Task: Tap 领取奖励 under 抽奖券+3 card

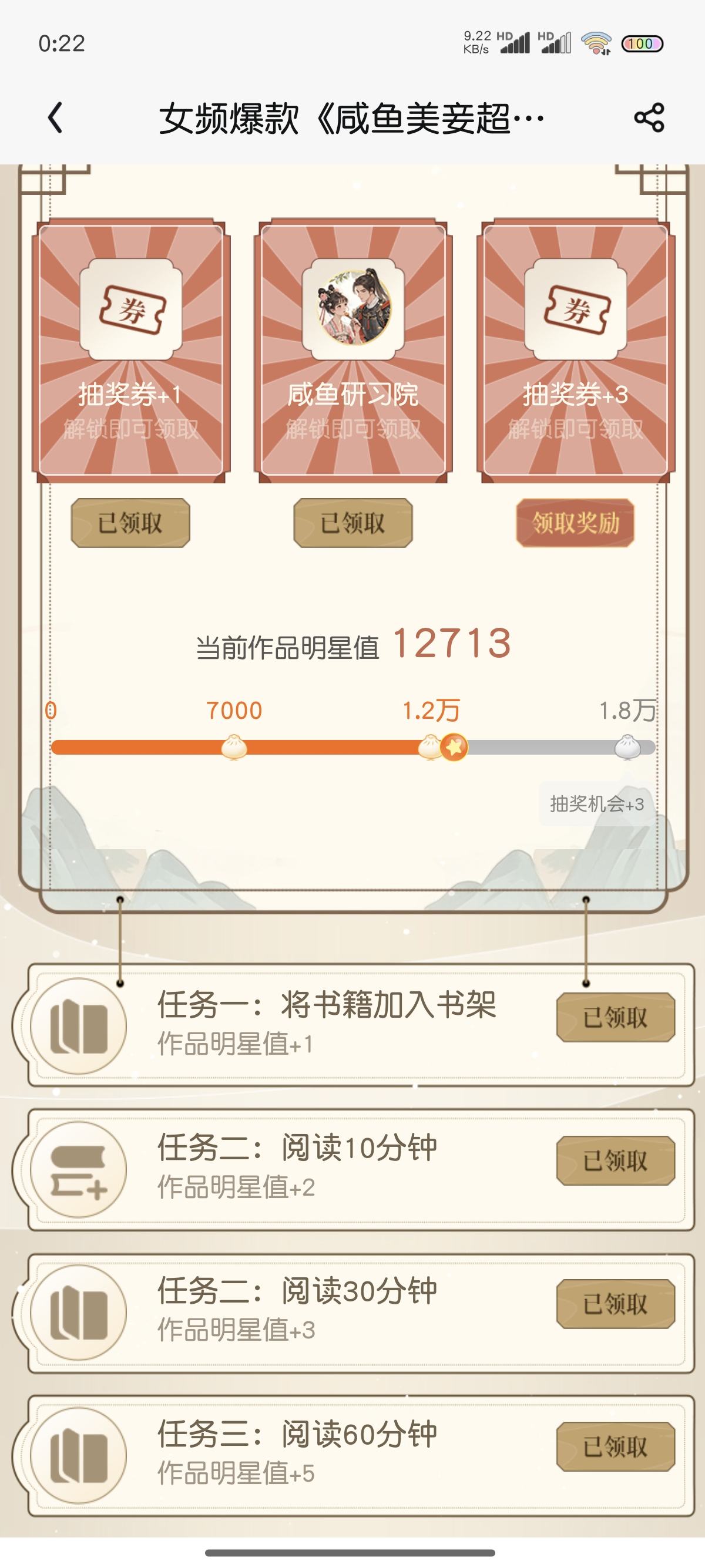Action: pyautogui.click(x=575, y=523)
